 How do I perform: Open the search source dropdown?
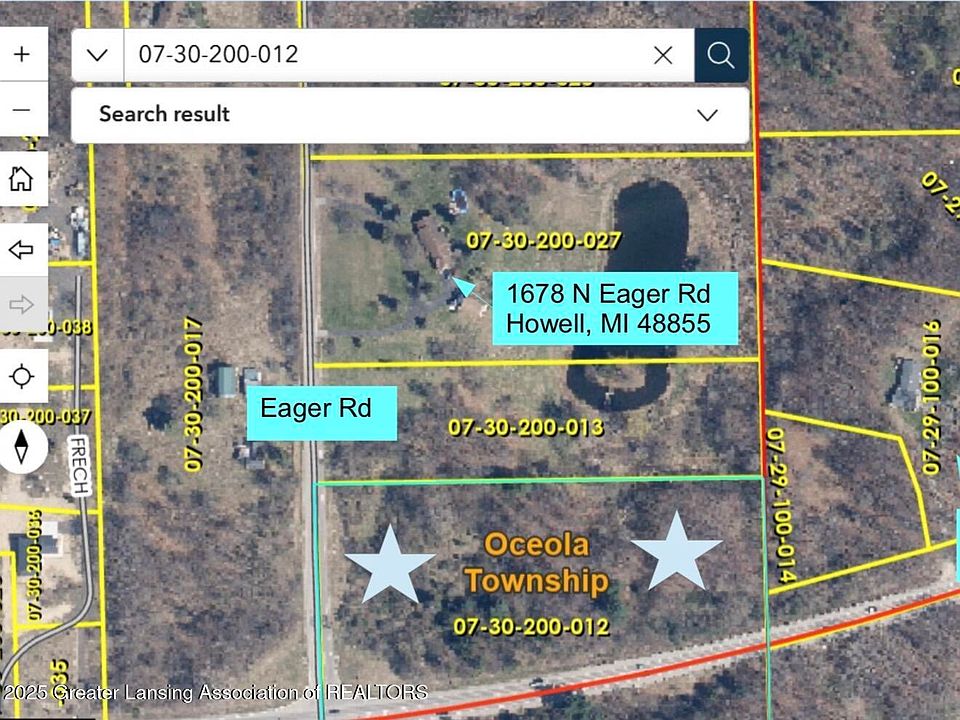(98, 55)
